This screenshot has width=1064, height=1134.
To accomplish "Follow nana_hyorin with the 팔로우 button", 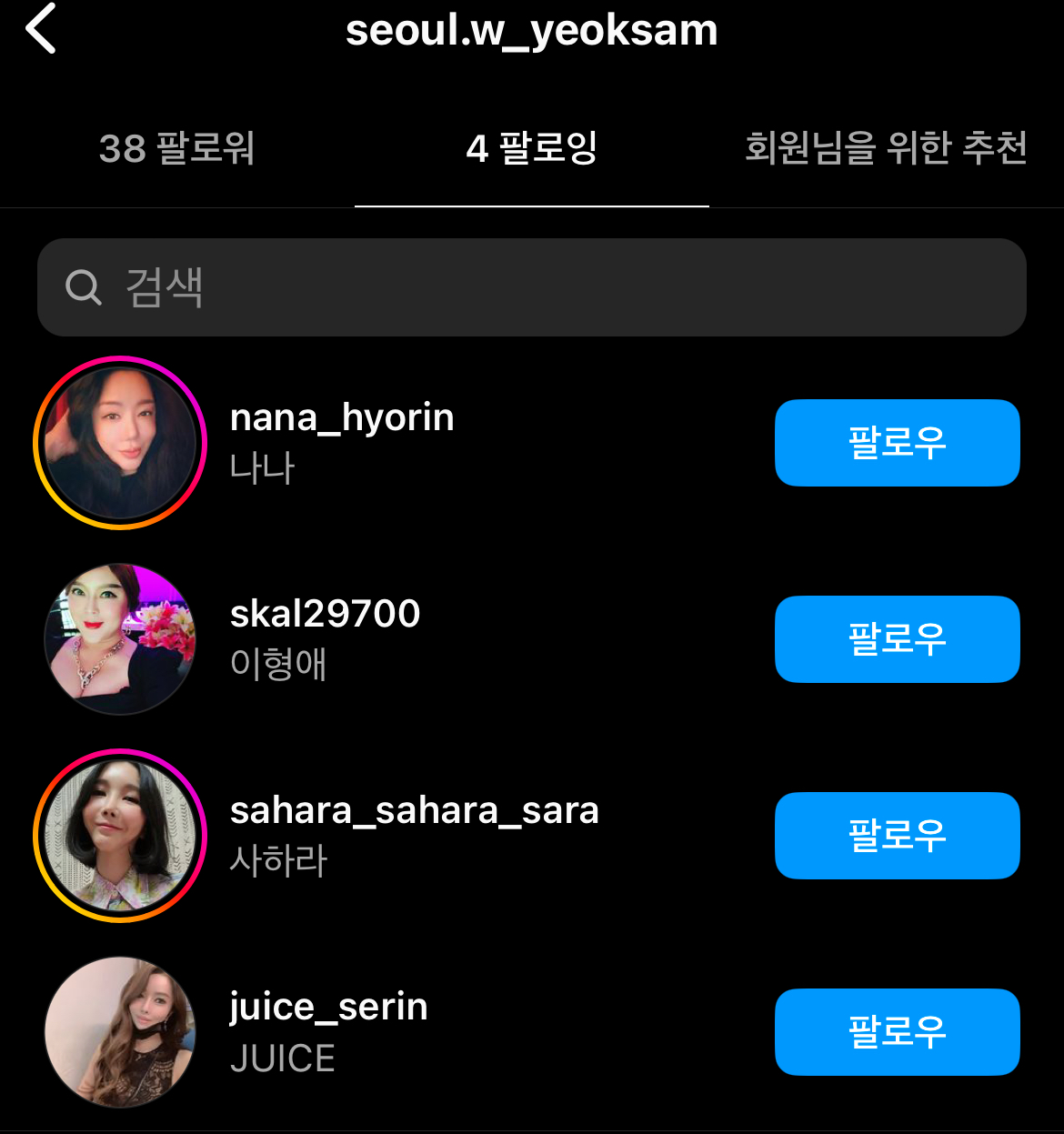I will pos(897,443).
